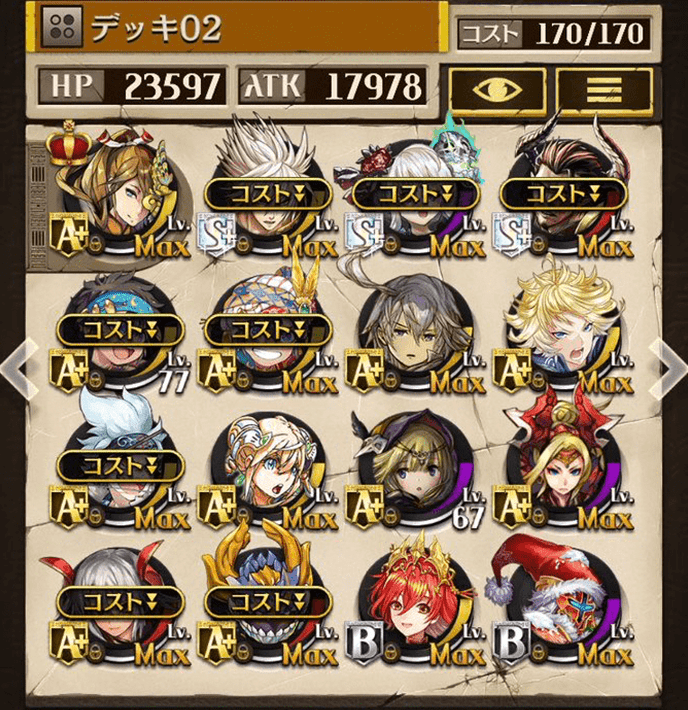Tap the デッキ02 deck name bar
Screen dimensions: 688x710
coord(240,26)
